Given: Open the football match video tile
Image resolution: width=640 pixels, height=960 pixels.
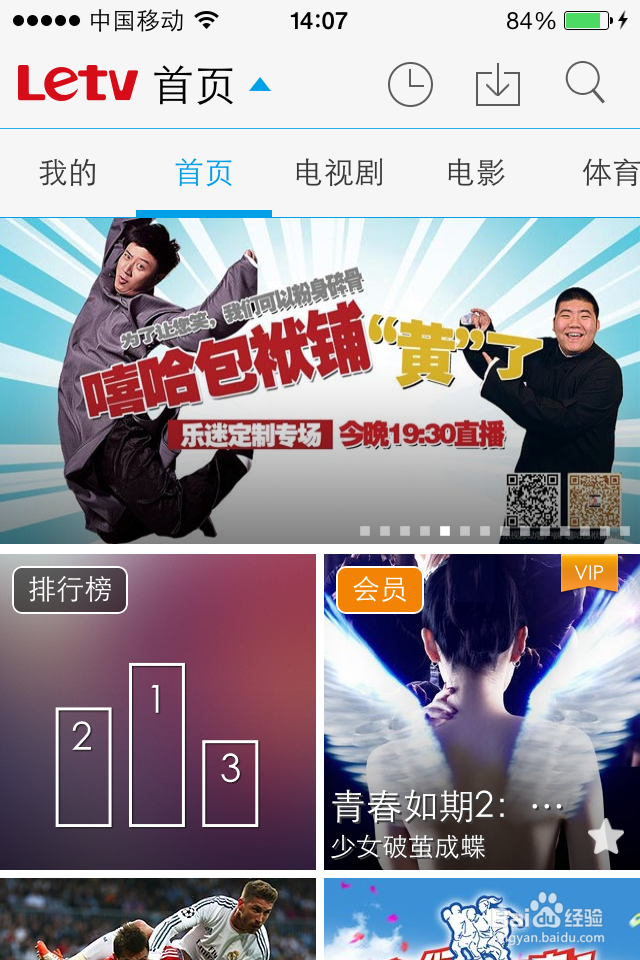Looking at the screenshot, I should point(157,920).
